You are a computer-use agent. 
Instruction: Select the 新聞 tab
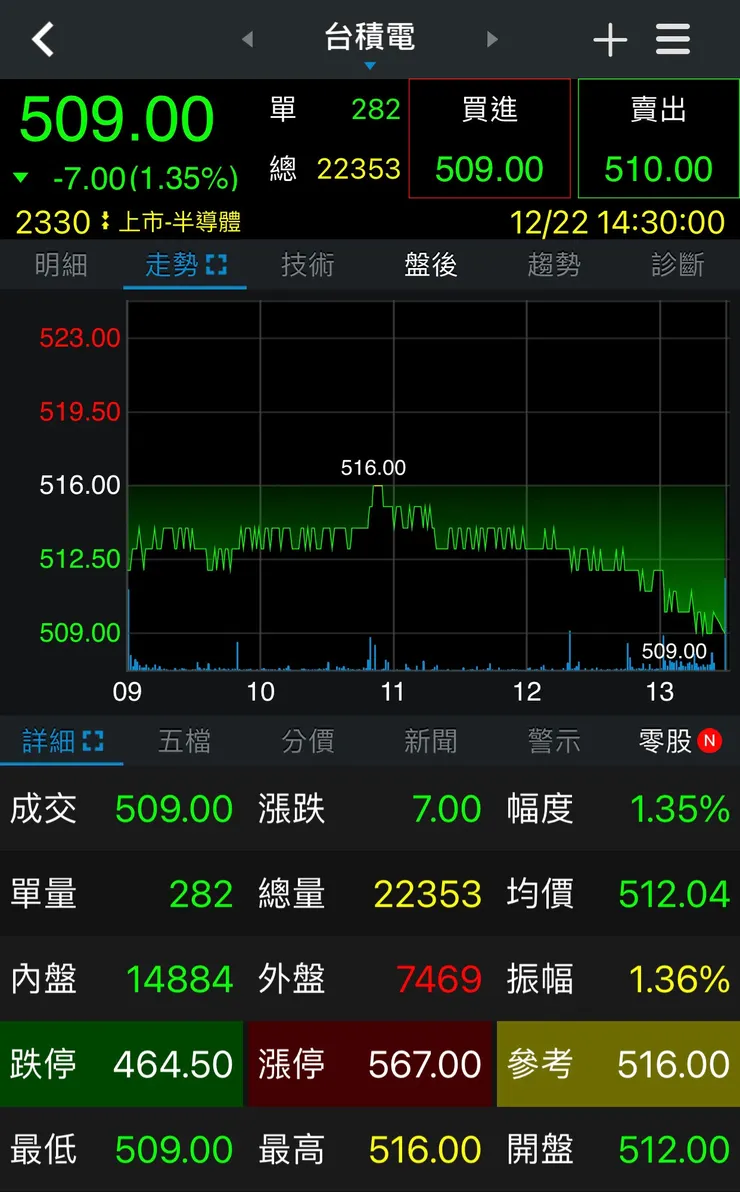pyautogui.click(x=430, y=739)
